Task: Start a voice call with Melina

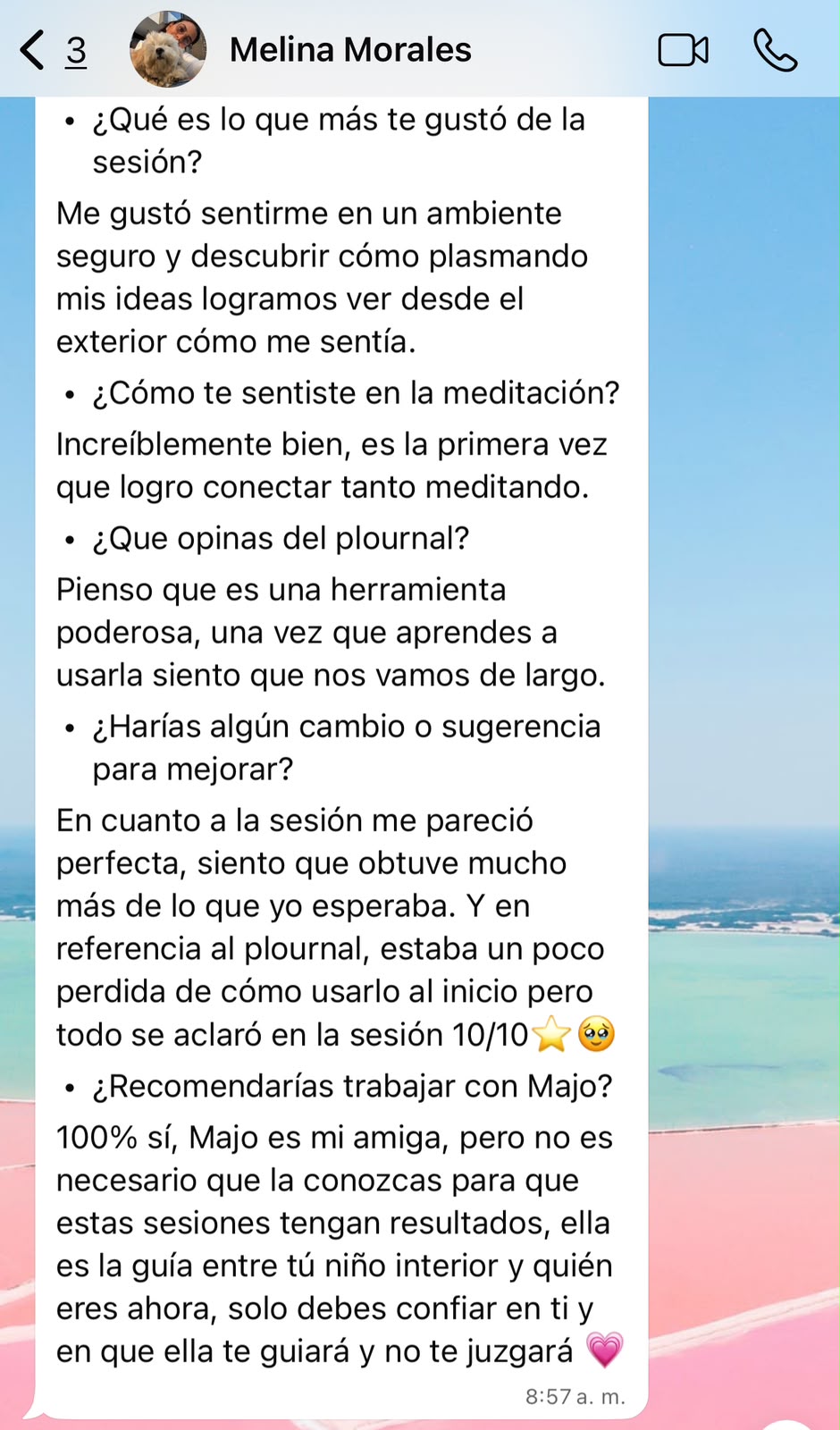Action: pyautogui.click(x=775, y=50)
